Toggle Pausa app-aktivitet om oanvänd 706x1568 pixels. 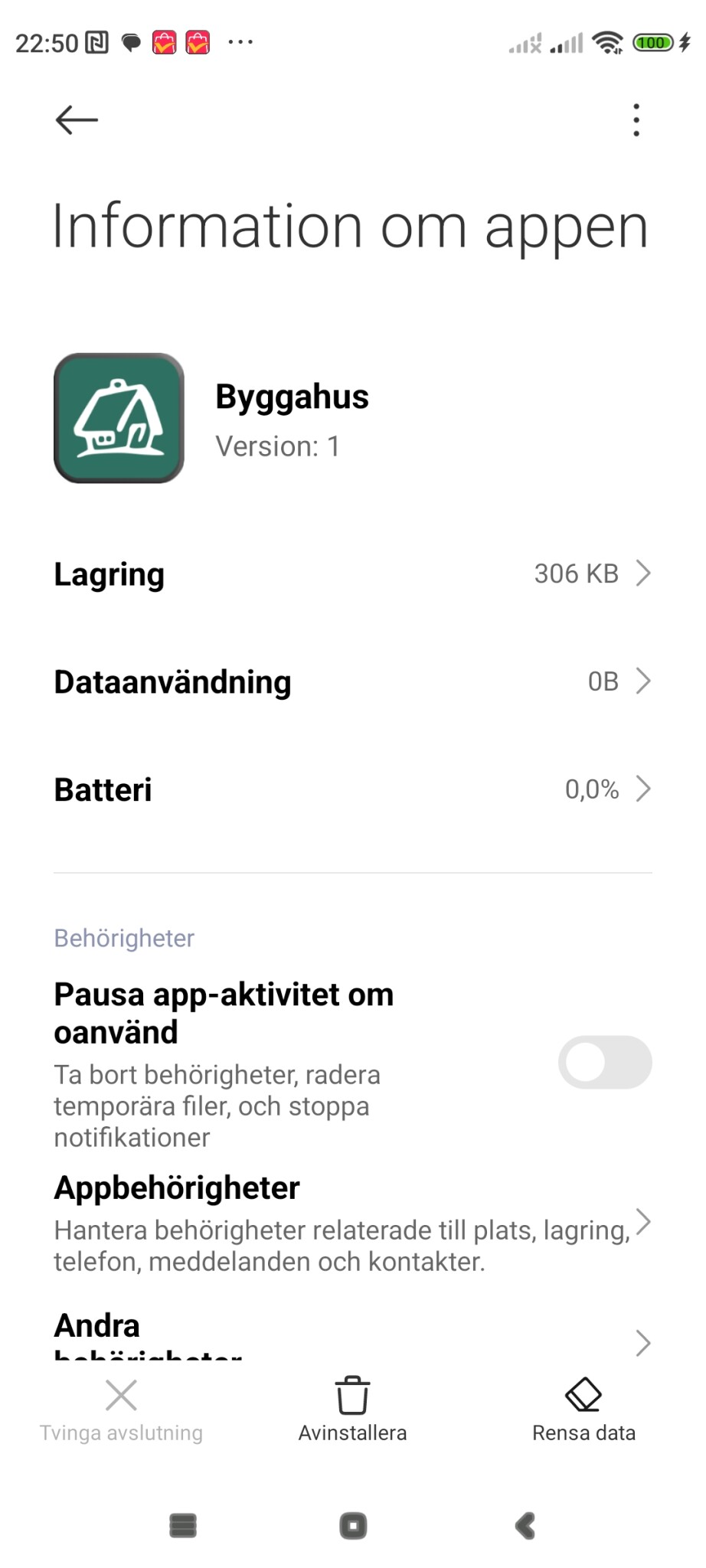coord(604,1062)
